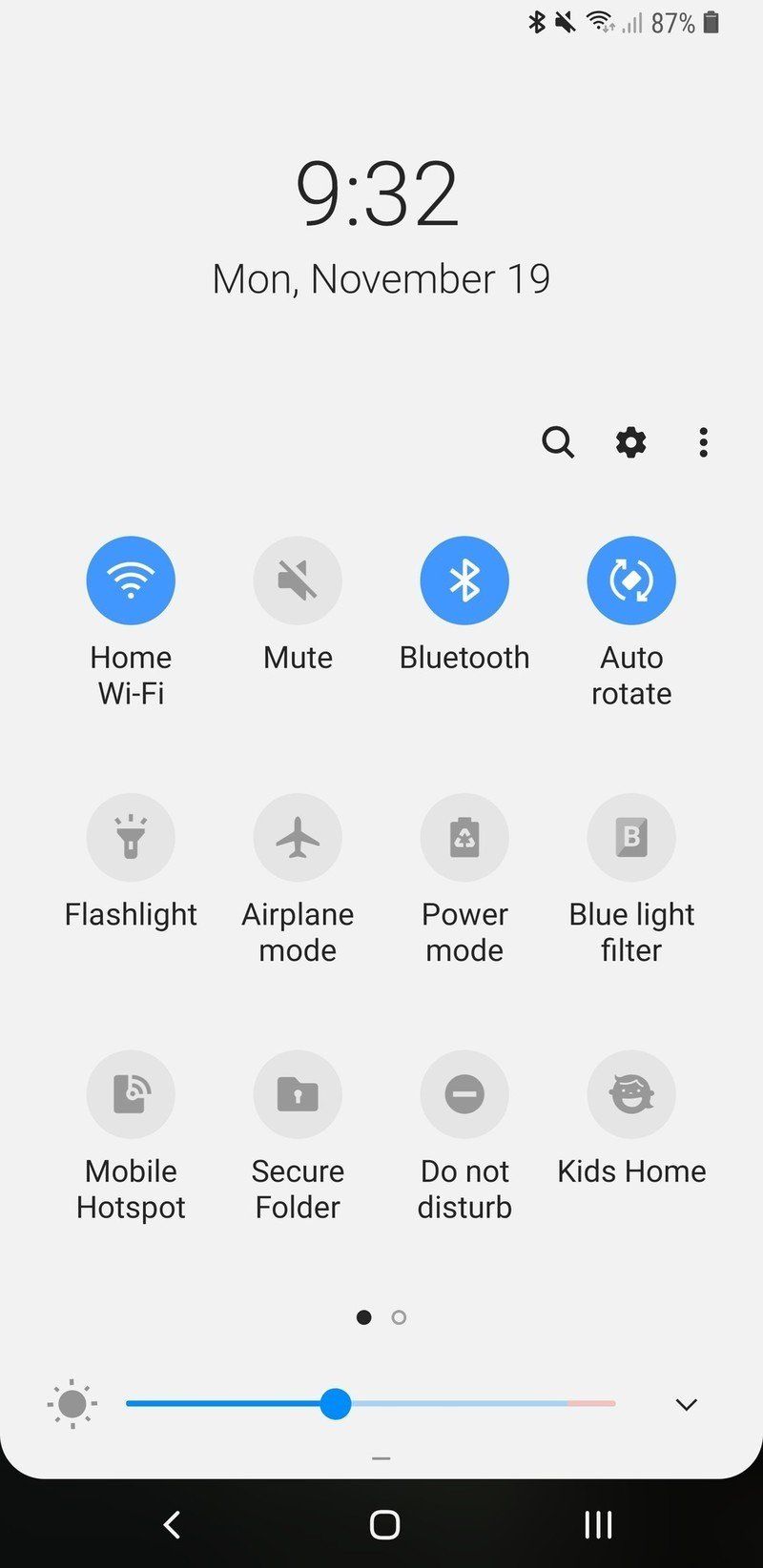Enable the Blue light filter
This screenshot has height=1568, width=763.
pyautogui.click(x=631, y=836)
